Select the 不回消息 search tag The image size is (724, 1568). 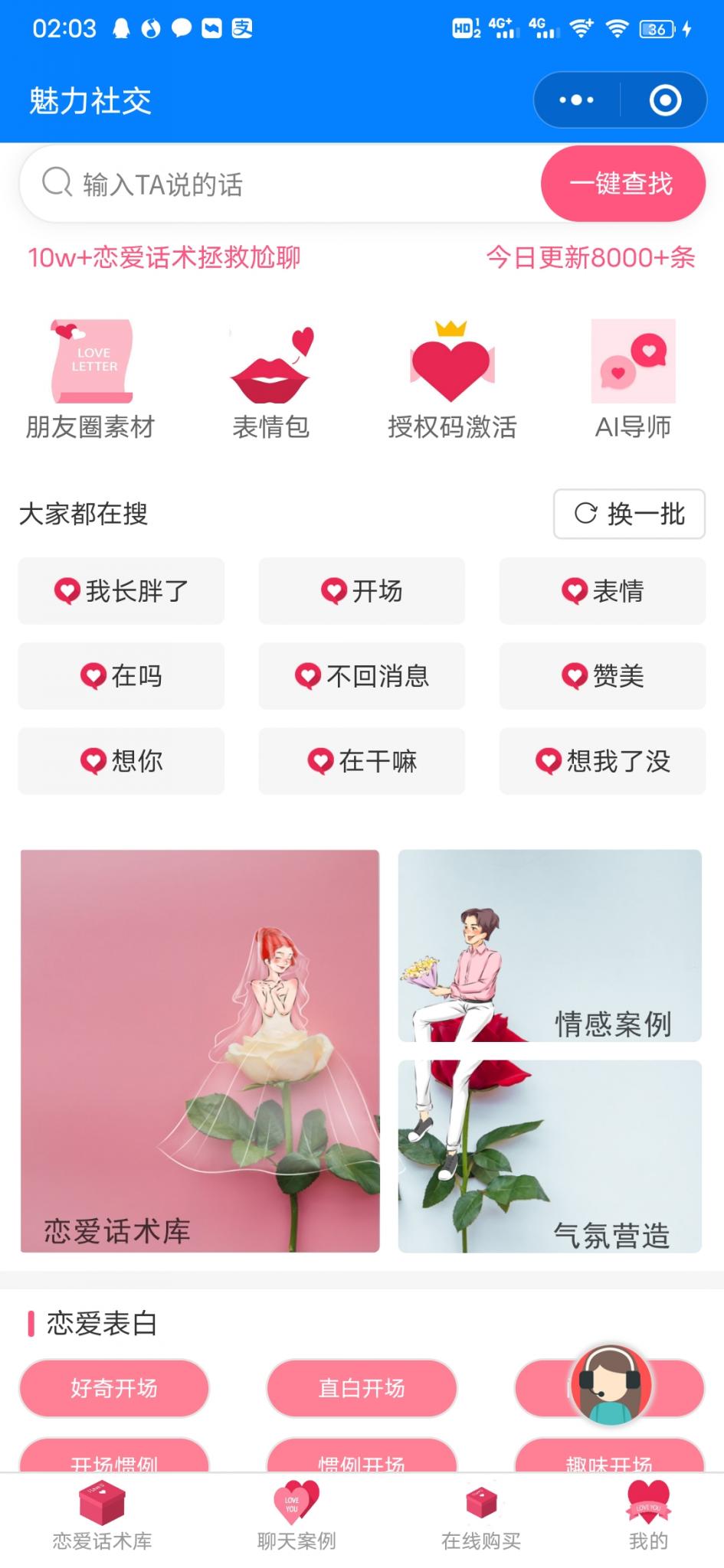coord(361,676)
